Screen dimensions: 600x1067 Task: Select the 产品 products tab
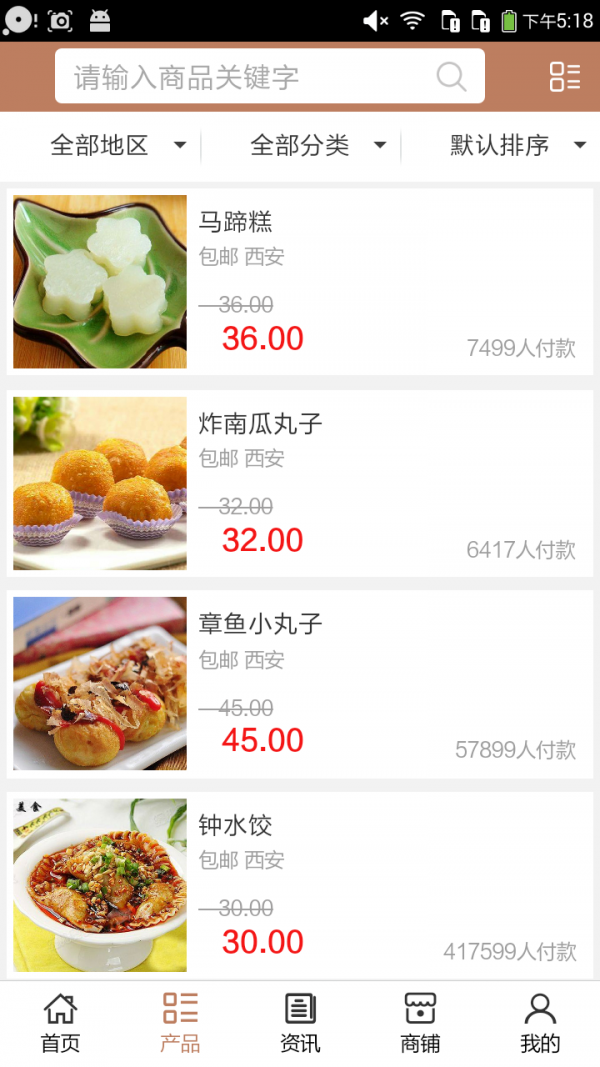coord(180,1023)
